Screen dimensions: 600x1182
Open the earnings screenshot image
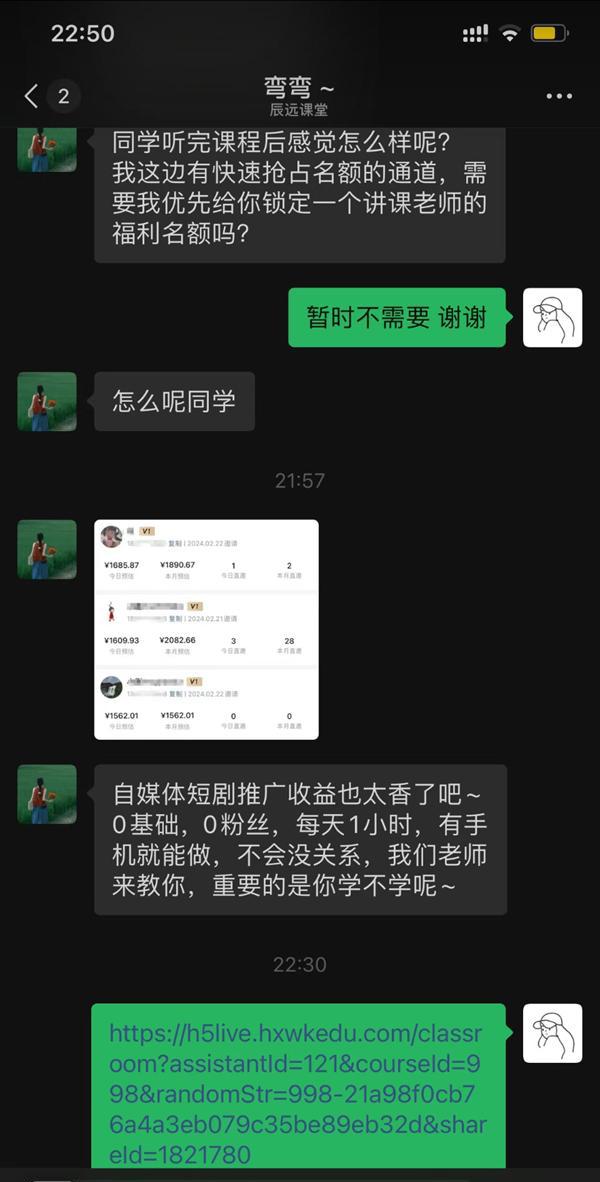206,629
